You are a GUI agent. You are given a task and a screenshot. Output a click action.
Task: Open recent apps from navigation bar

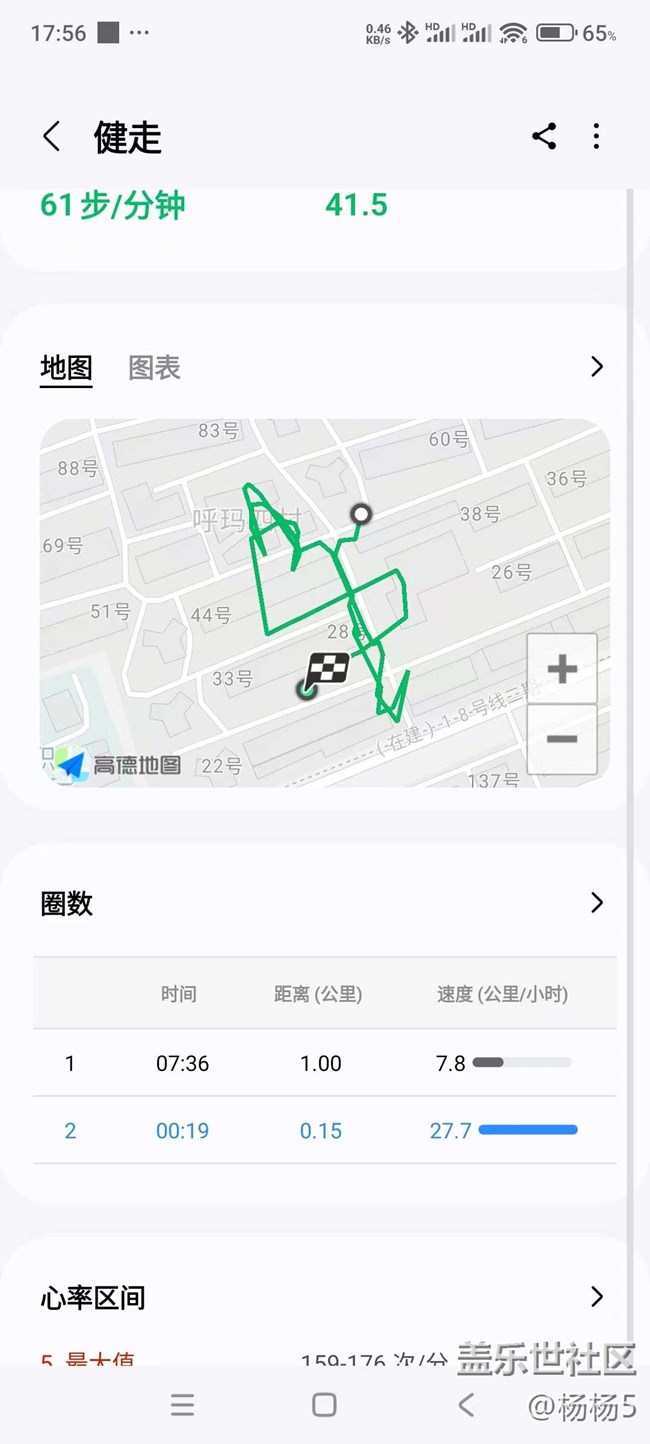[182, 1405]
